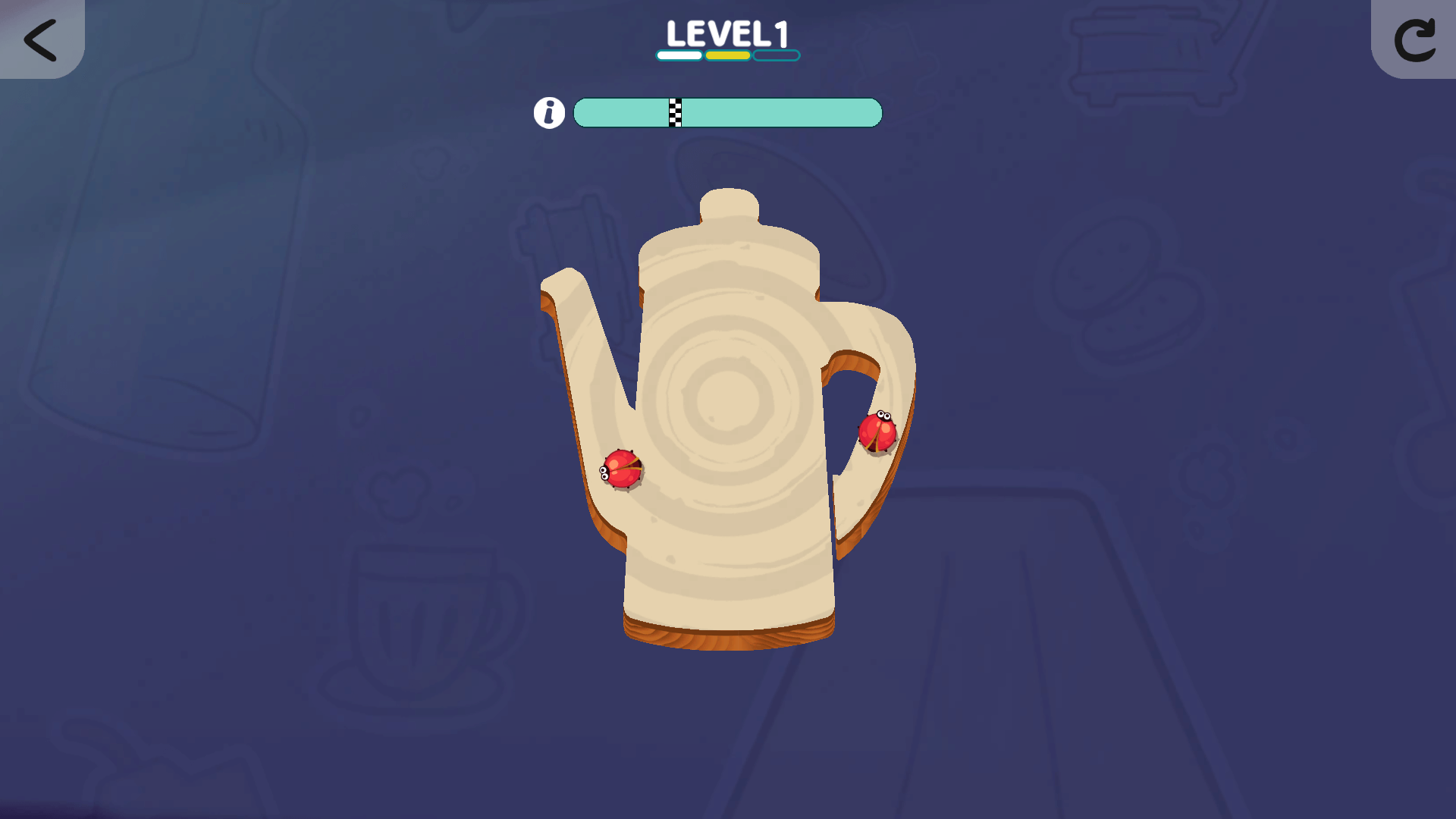Go back using the arrow button
The height and width of the screenshot is (819, 1456).
40,39
